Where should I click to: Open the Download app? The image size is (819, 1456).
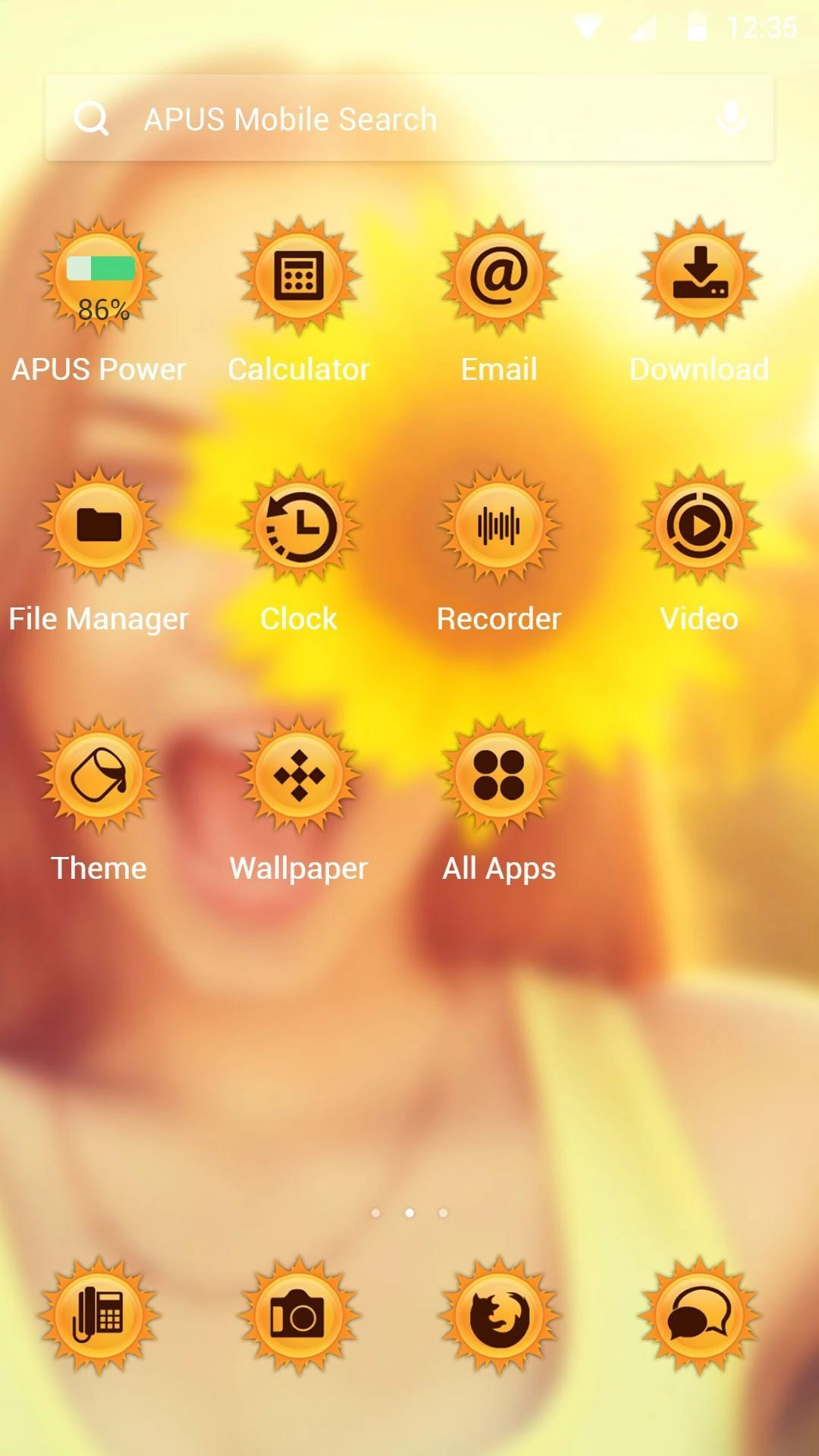699,277
